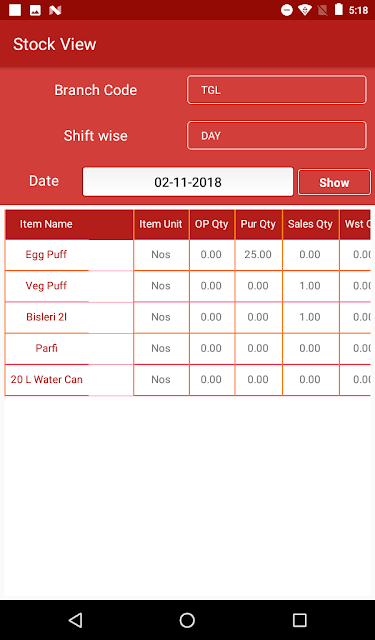Open the Branch Code dropdown showing TGL
The height and width of the screenshot is (640, 375).
pyautogui.click(x=277, y=90)
